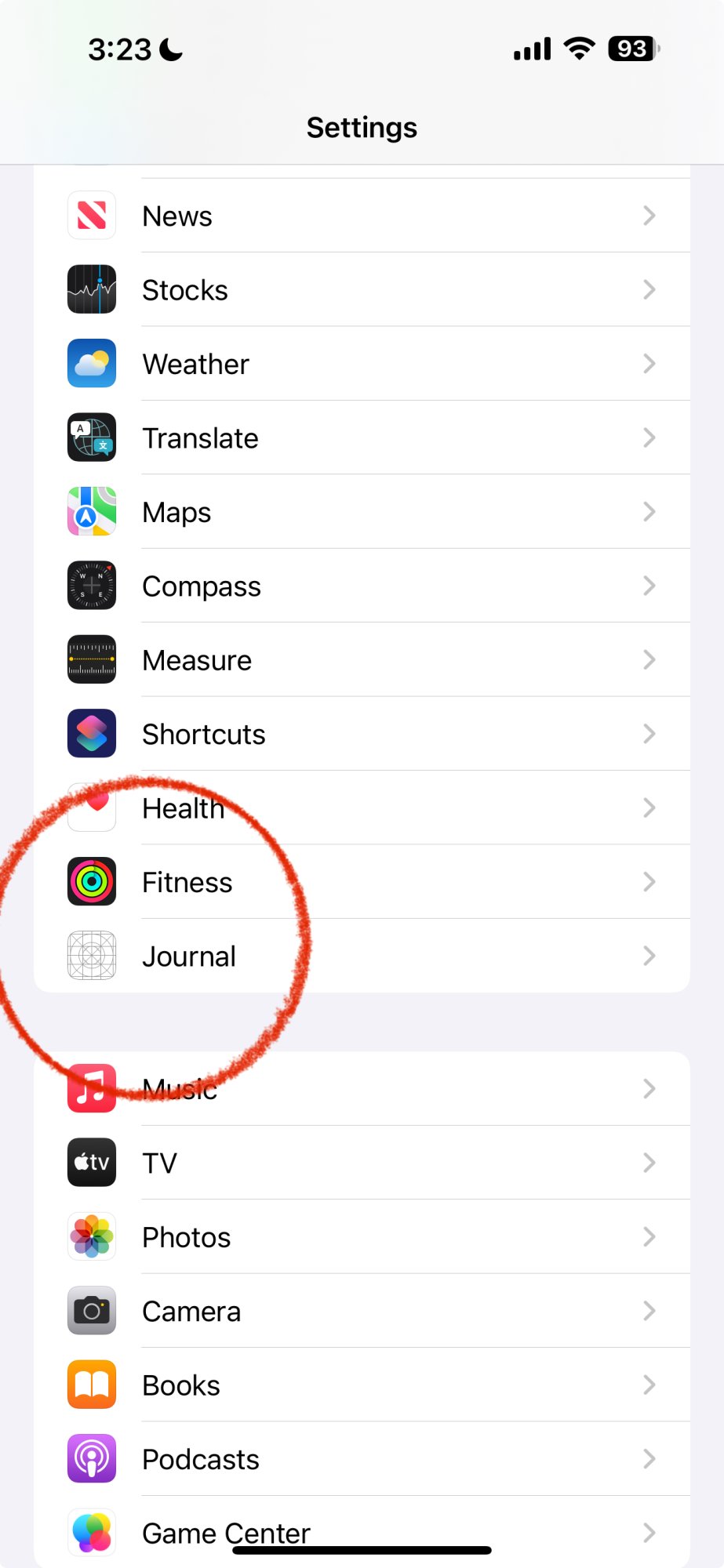Select the Translate row

click(x=361, y=437)
